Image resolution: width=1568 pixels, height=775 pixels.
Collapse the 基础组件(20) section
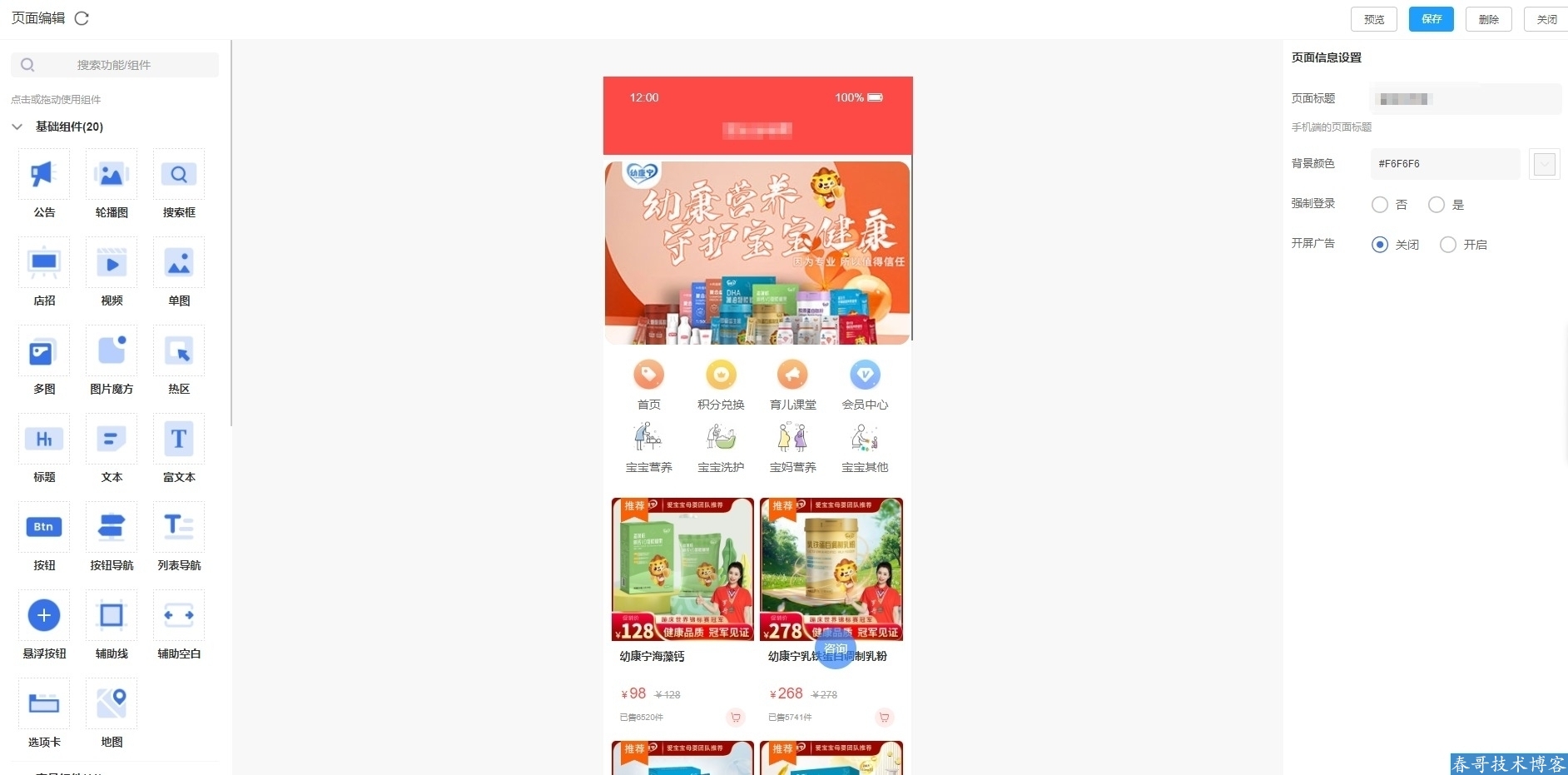(17, 127)
